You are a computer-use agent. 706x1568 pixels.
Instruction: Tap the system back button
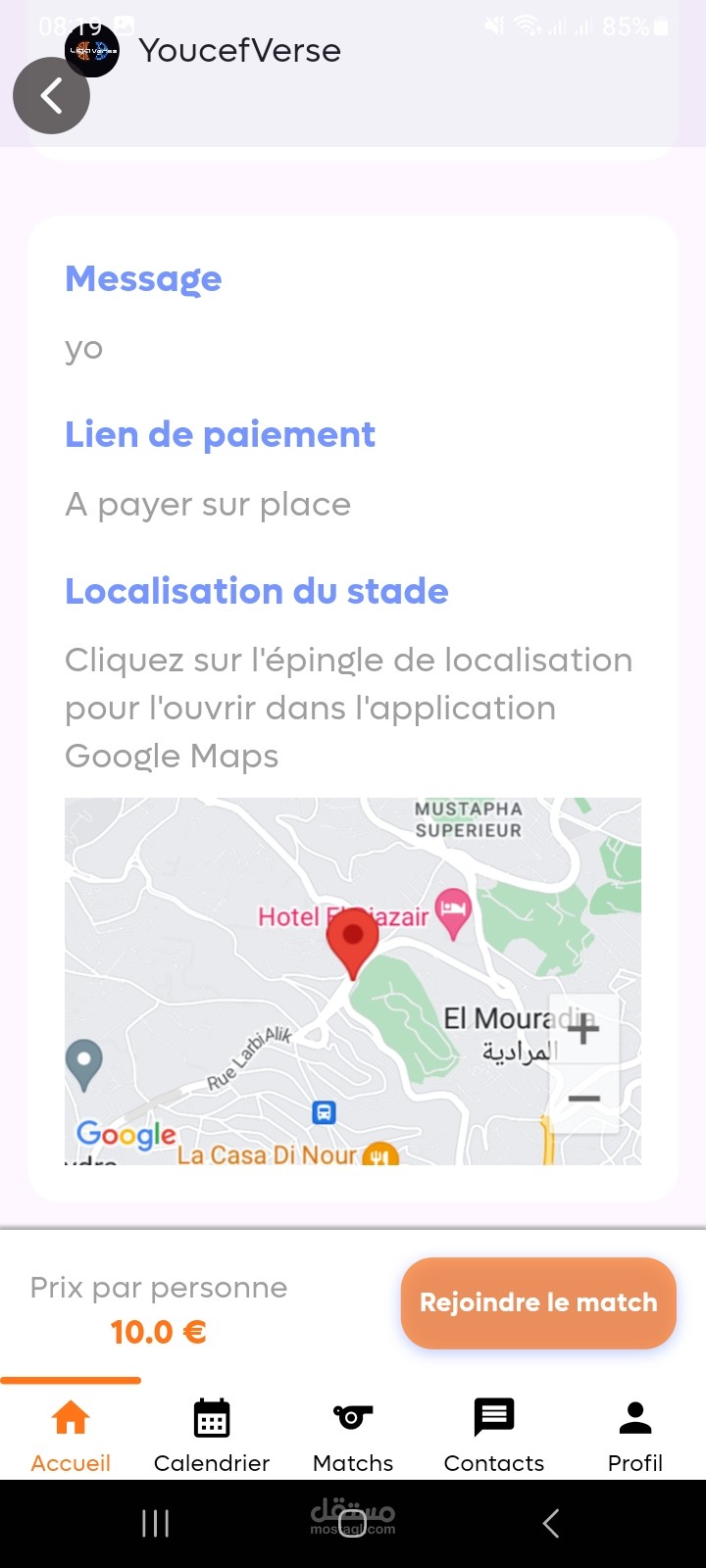(551, 1523)
